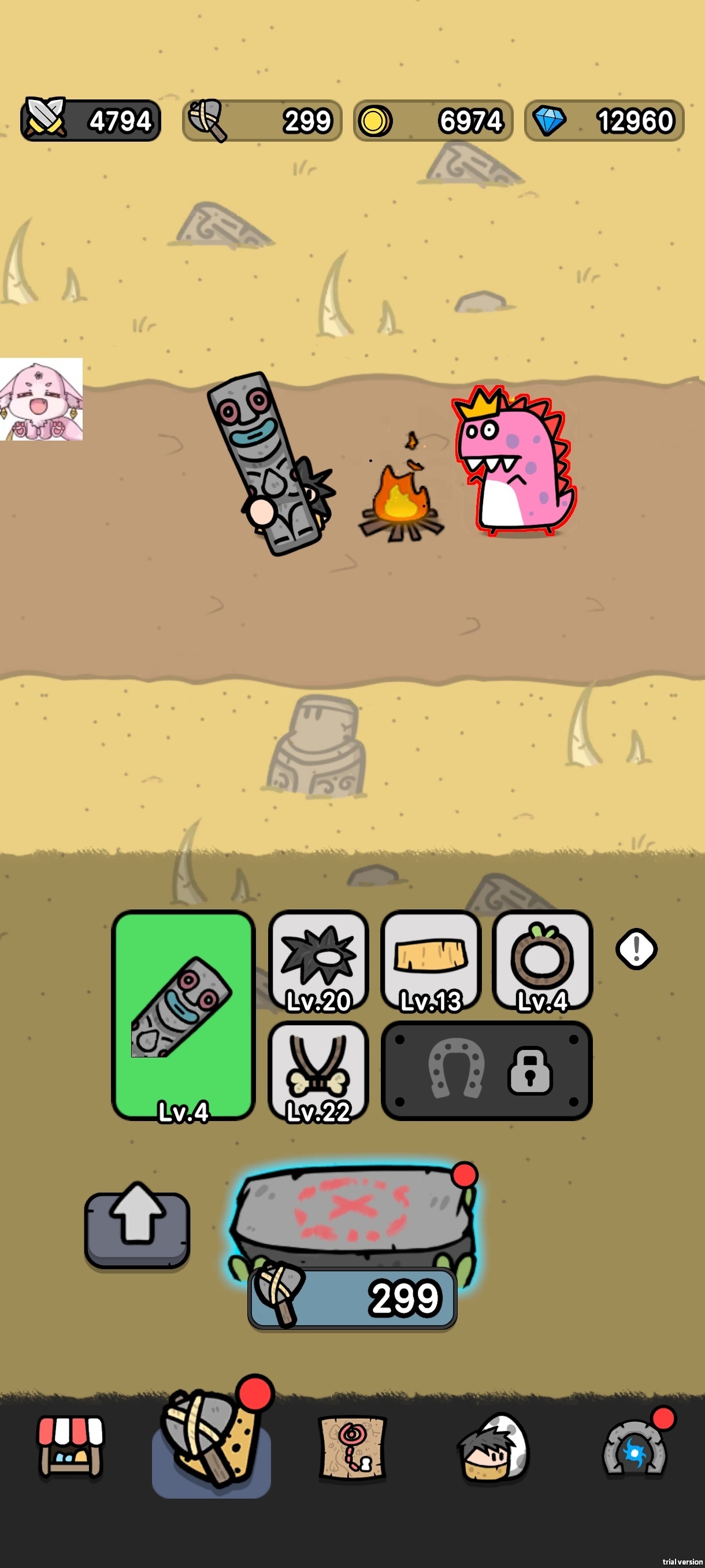
Task: Open the Lv.4 ring equipment slot
Action: pos(542,960)
